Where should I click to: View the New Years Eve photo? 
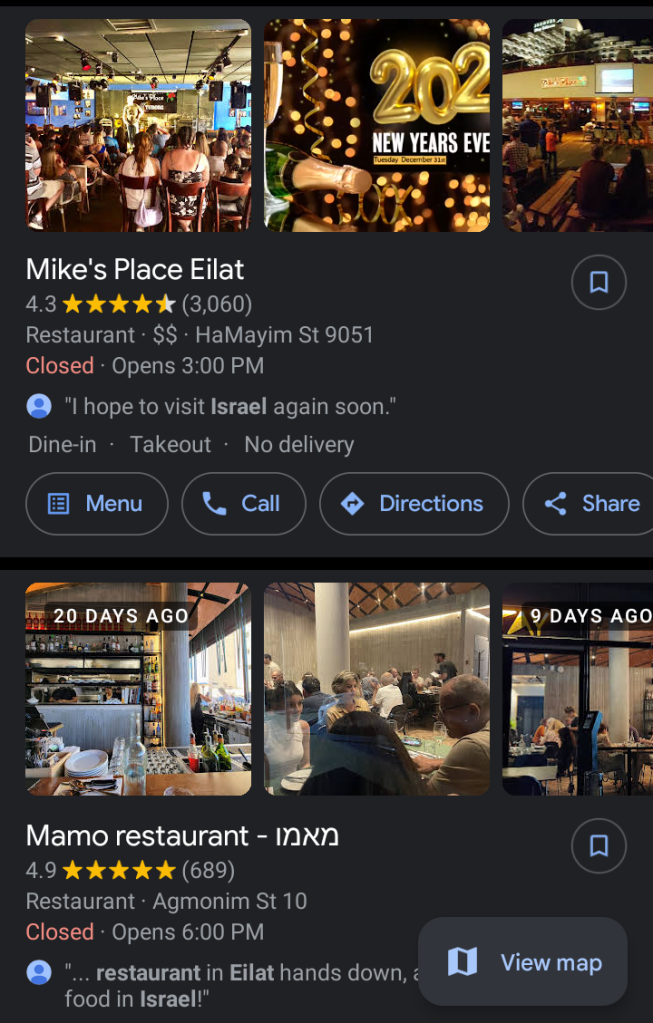tap(377, 126)
